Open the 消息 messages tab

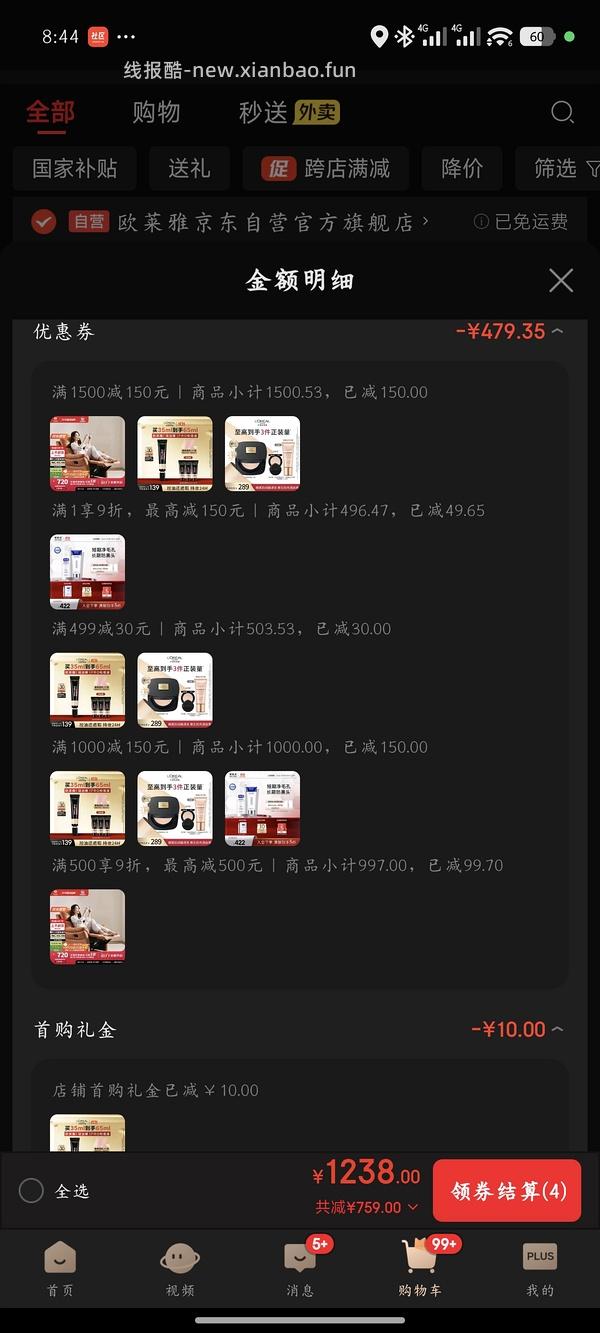pyautogui.click(x=300, y=1268)
